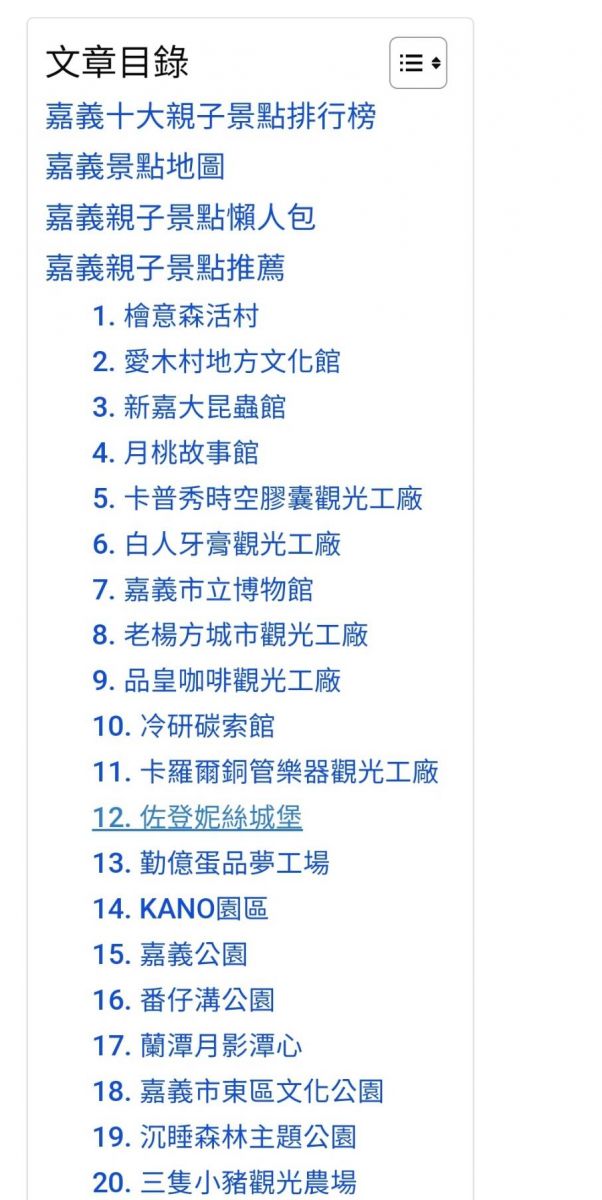The image size is (602, 1200).
Task: Collapse the table of contents toggle
Action: coord(418,63)
